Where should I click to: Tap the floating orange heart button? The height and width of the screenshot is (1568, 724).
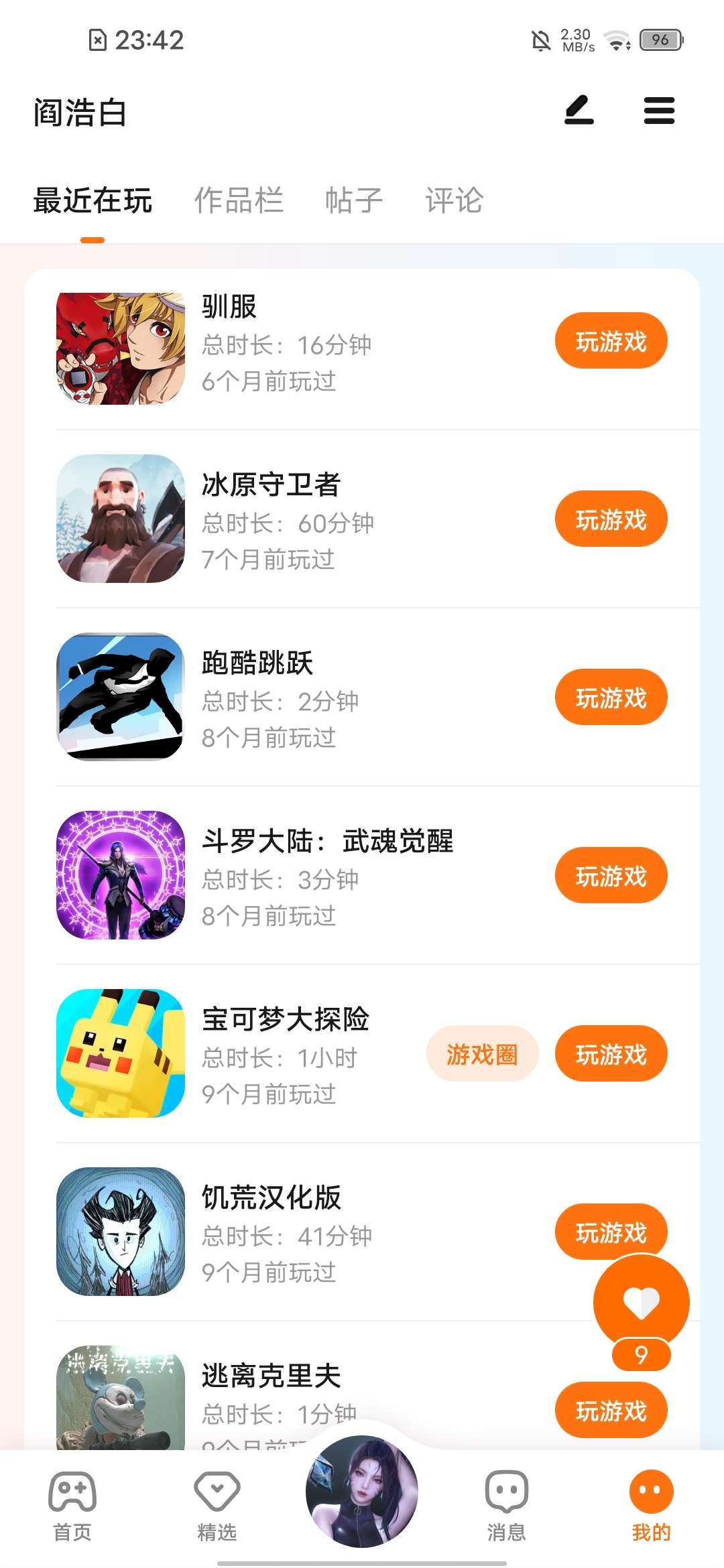point(641,1302)
